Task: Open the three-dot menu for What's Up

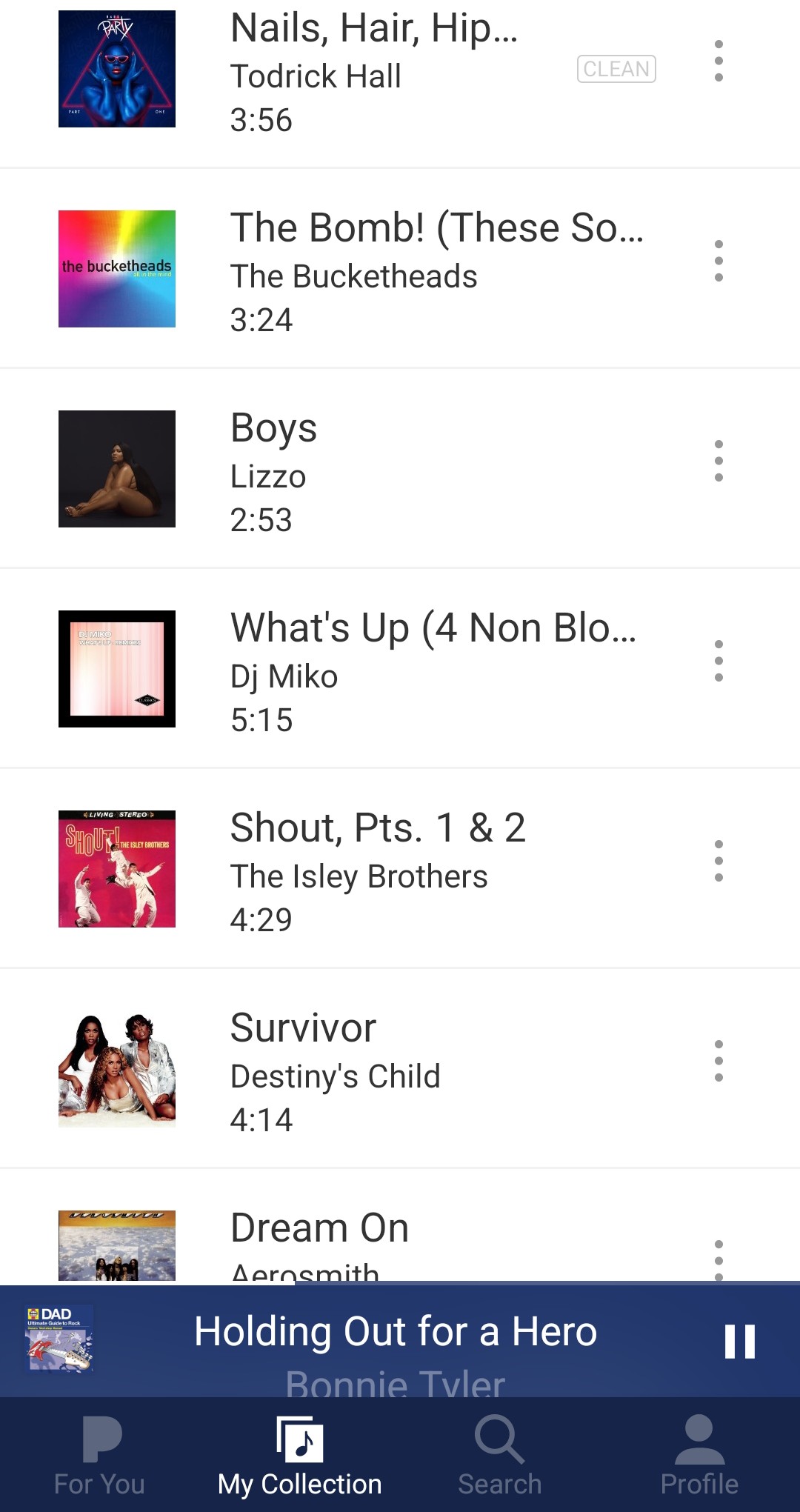Action: pos(718,661)
